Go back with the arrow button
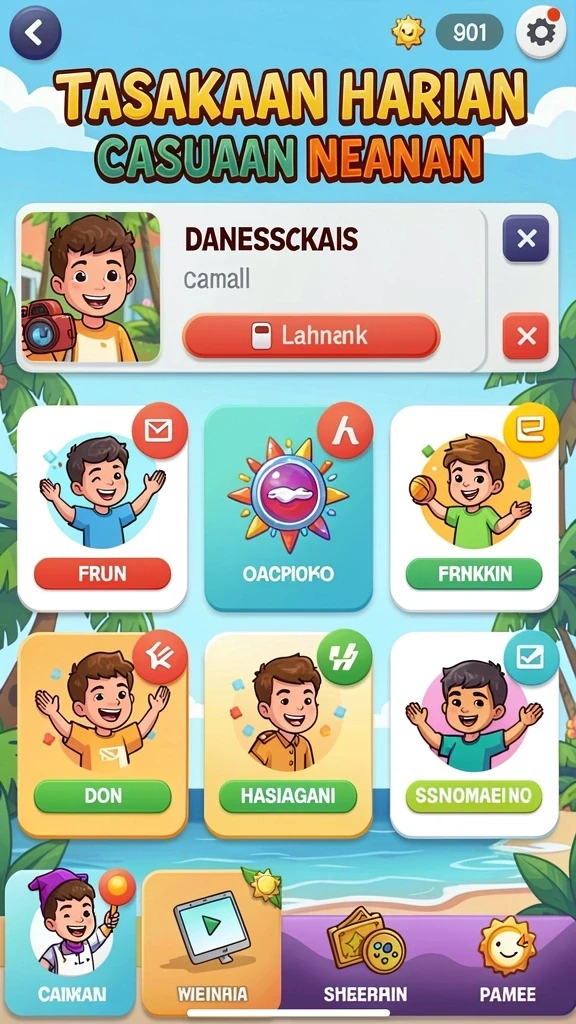Image resolution: width=576 pixels, height=1024 pixels. pos(35,33)
